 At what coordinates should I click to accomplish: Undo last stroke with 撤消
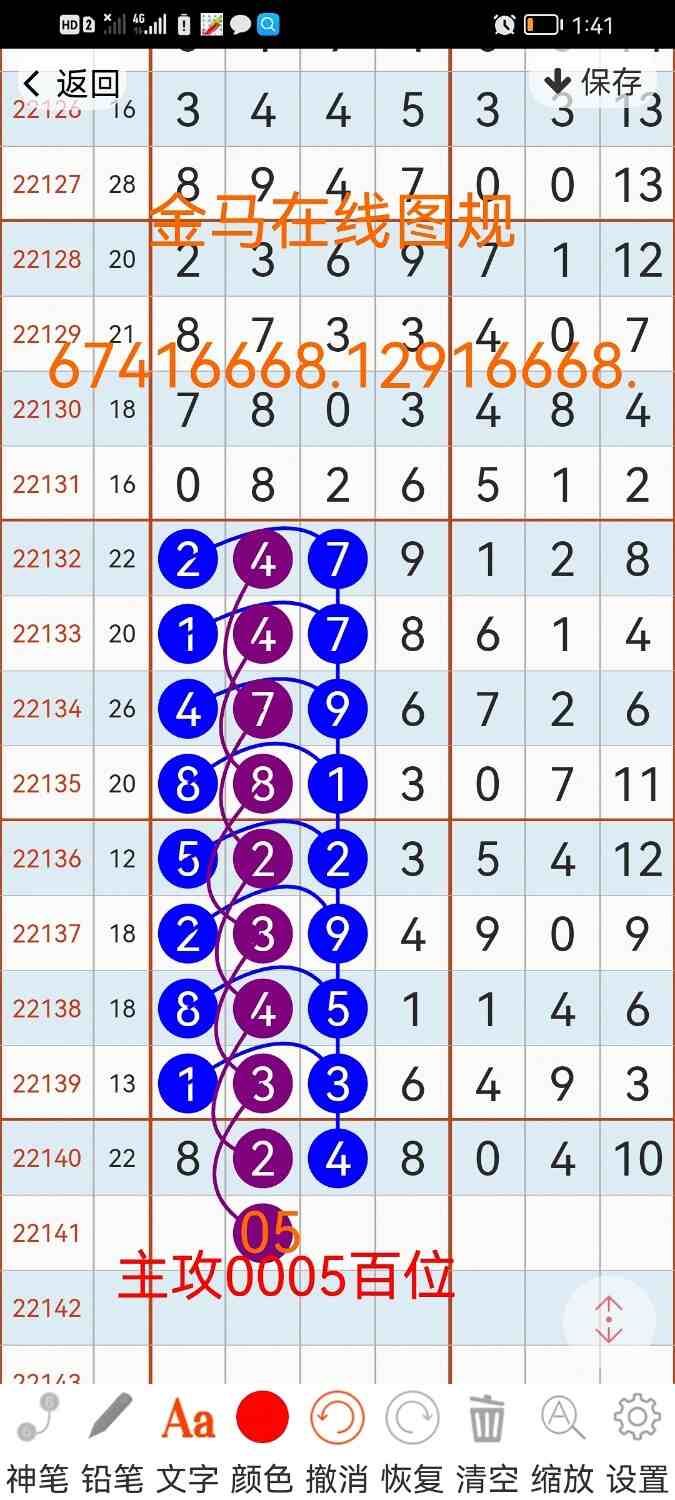[337, 1440]
